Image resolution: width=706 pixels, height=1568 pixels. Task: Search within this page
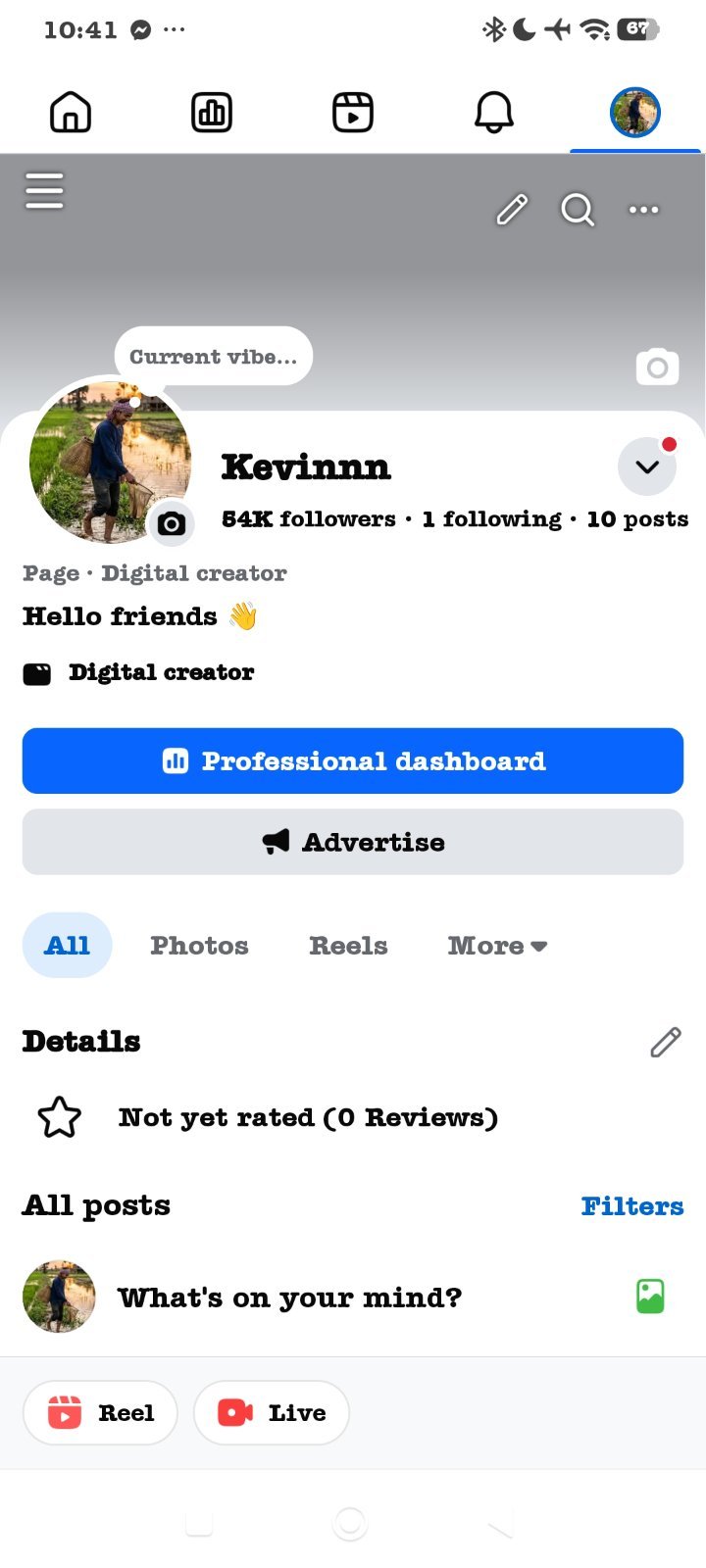(x=578, y=210)
